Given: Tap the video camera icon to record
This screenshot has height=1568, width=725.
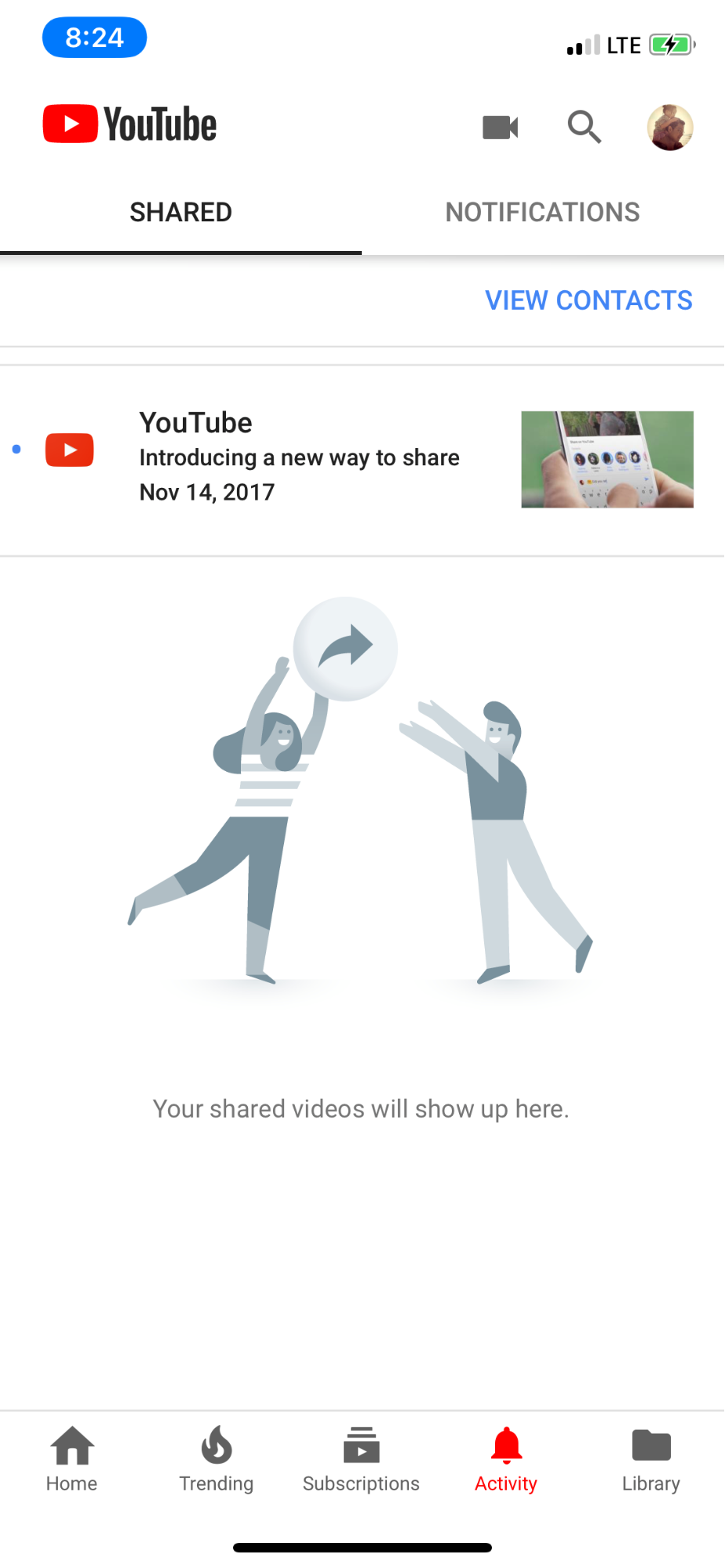Looking at the screenshot, I should click(x=500, y=126).
